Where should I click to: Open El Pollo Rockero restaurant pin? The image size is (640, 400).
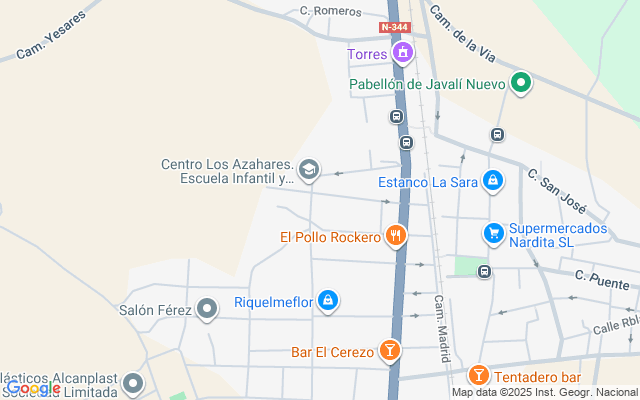(x=396, y=236)
